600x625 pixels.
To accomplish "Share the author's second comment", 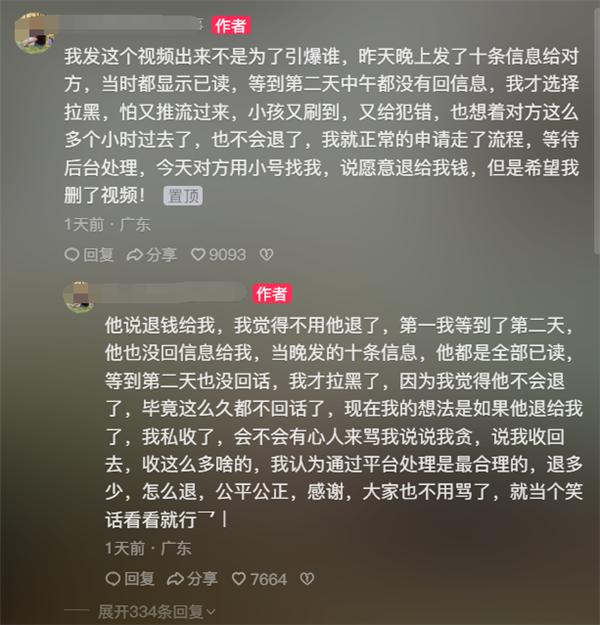I will [x=192, y=578].
